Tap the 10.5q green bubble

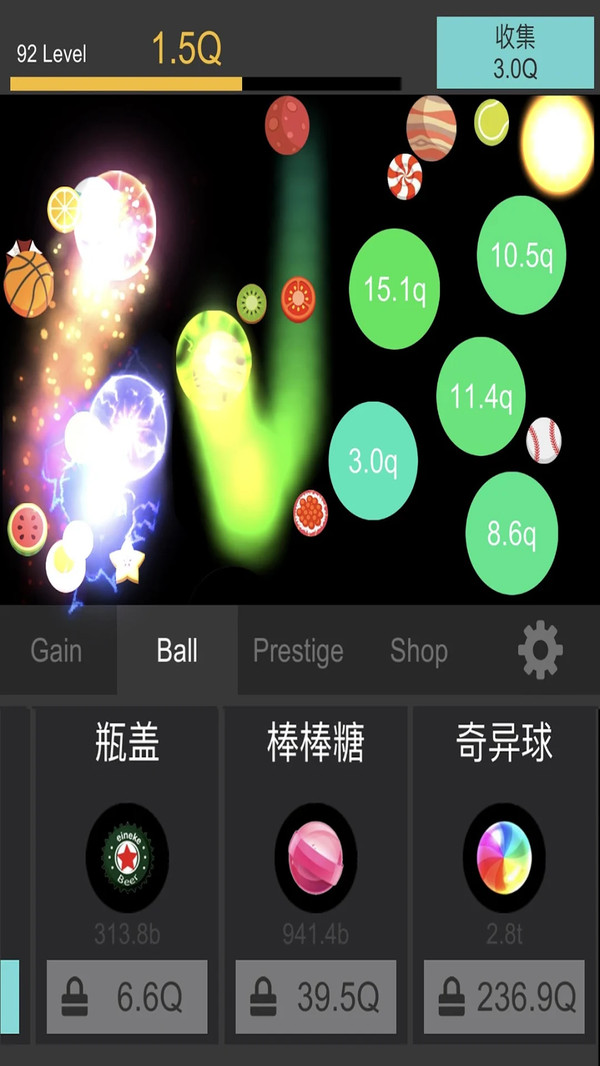click(x=522, y=255)
